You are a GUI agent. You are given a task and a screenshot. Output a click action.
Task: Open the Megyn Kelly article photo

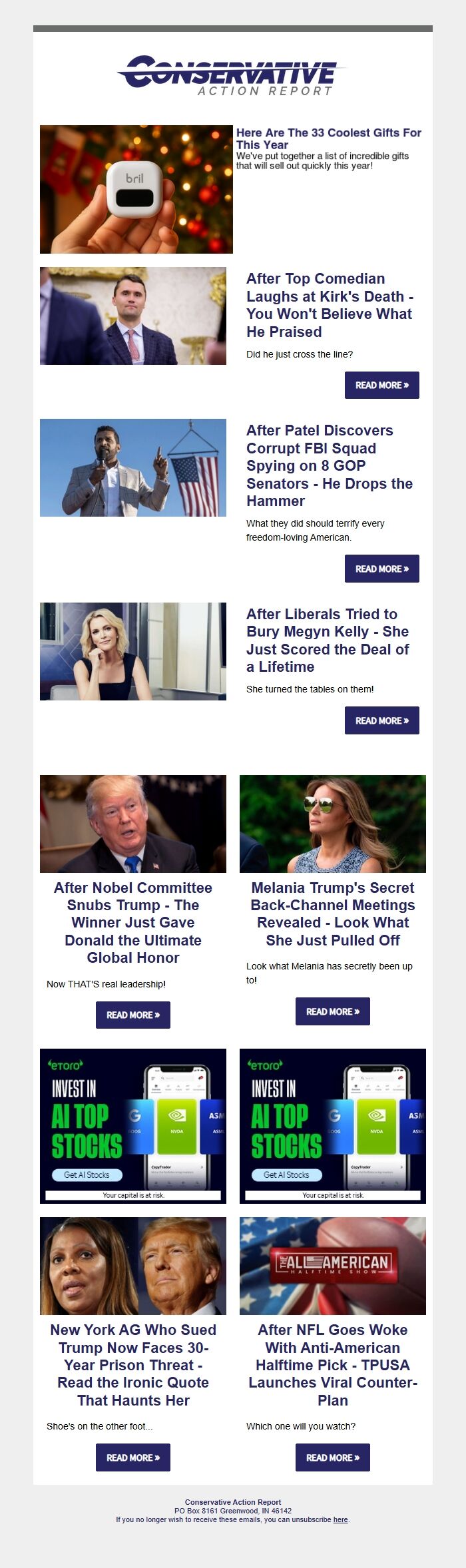tap(133, 651)
